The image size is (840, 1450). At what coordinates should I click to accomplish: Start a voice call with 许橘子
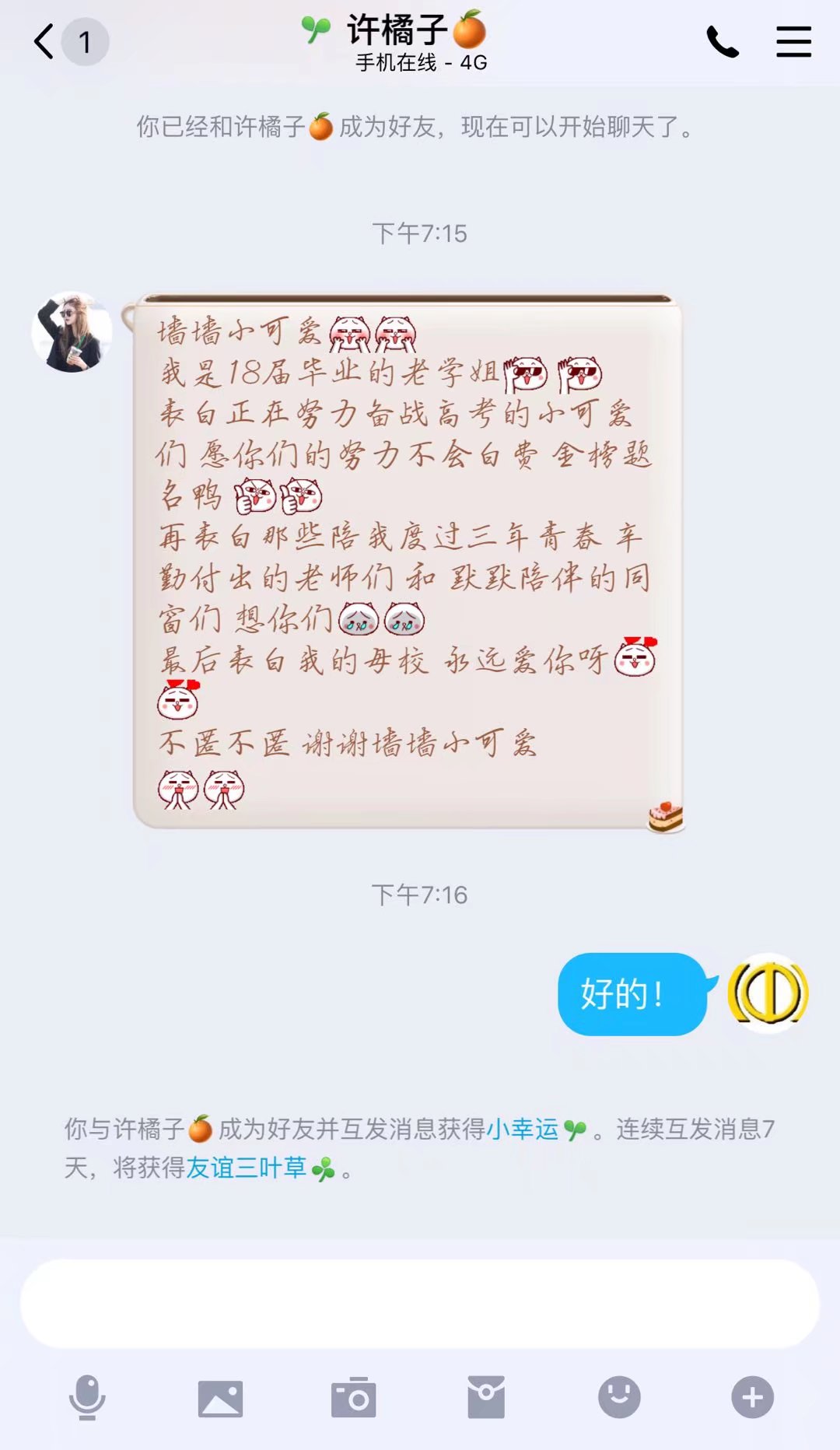coord(722,42)
